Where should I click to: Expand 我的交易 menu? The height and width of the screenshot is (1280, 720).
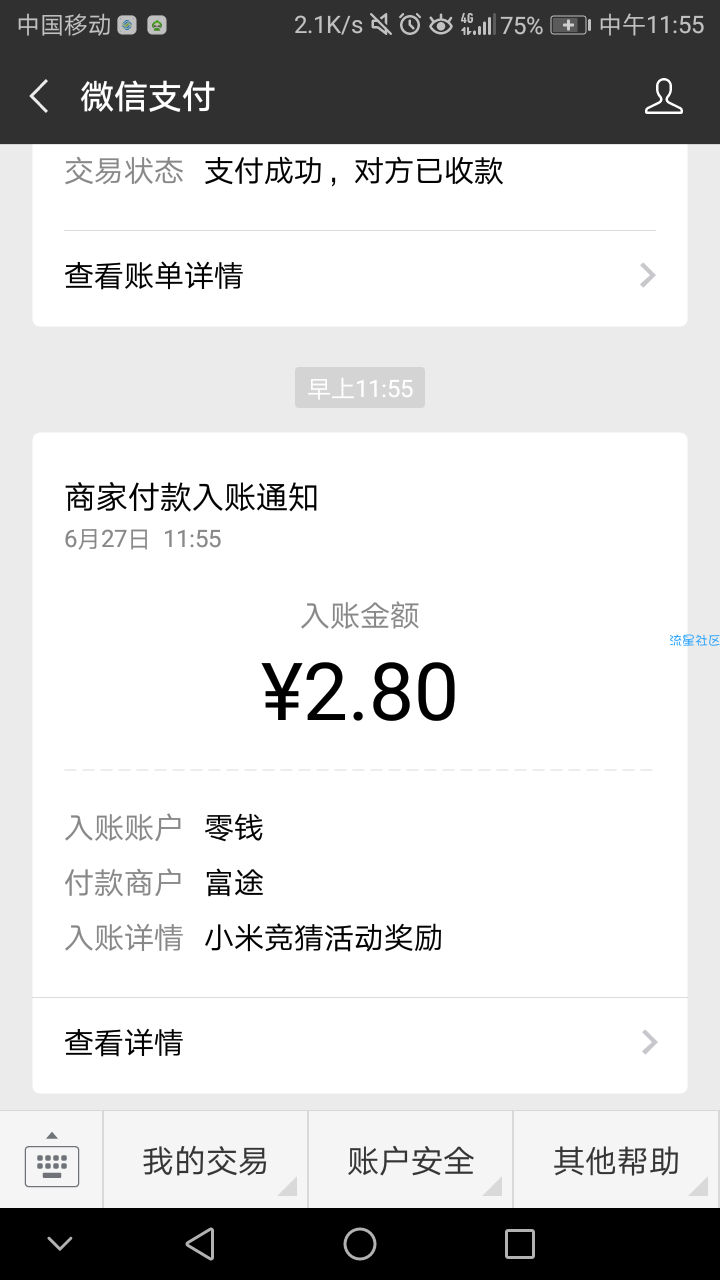tap(205, 1160)
